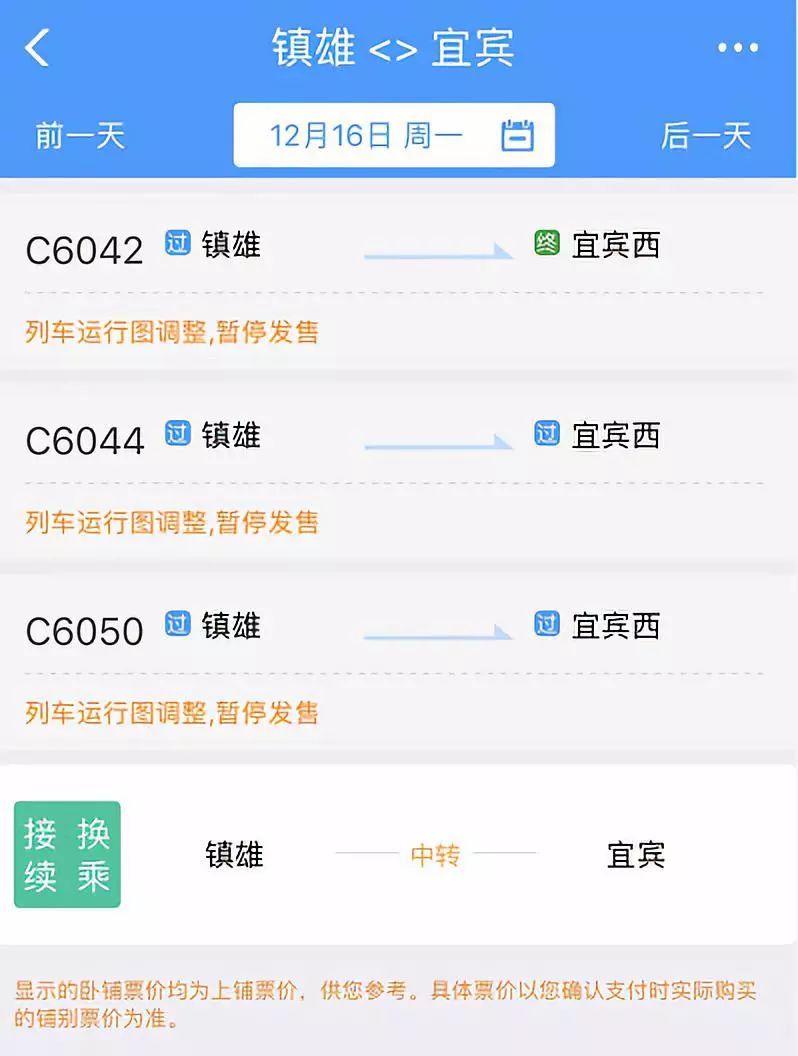Go back using the top-left arrow
The image size is (798, 1056).
click(38, 48)
